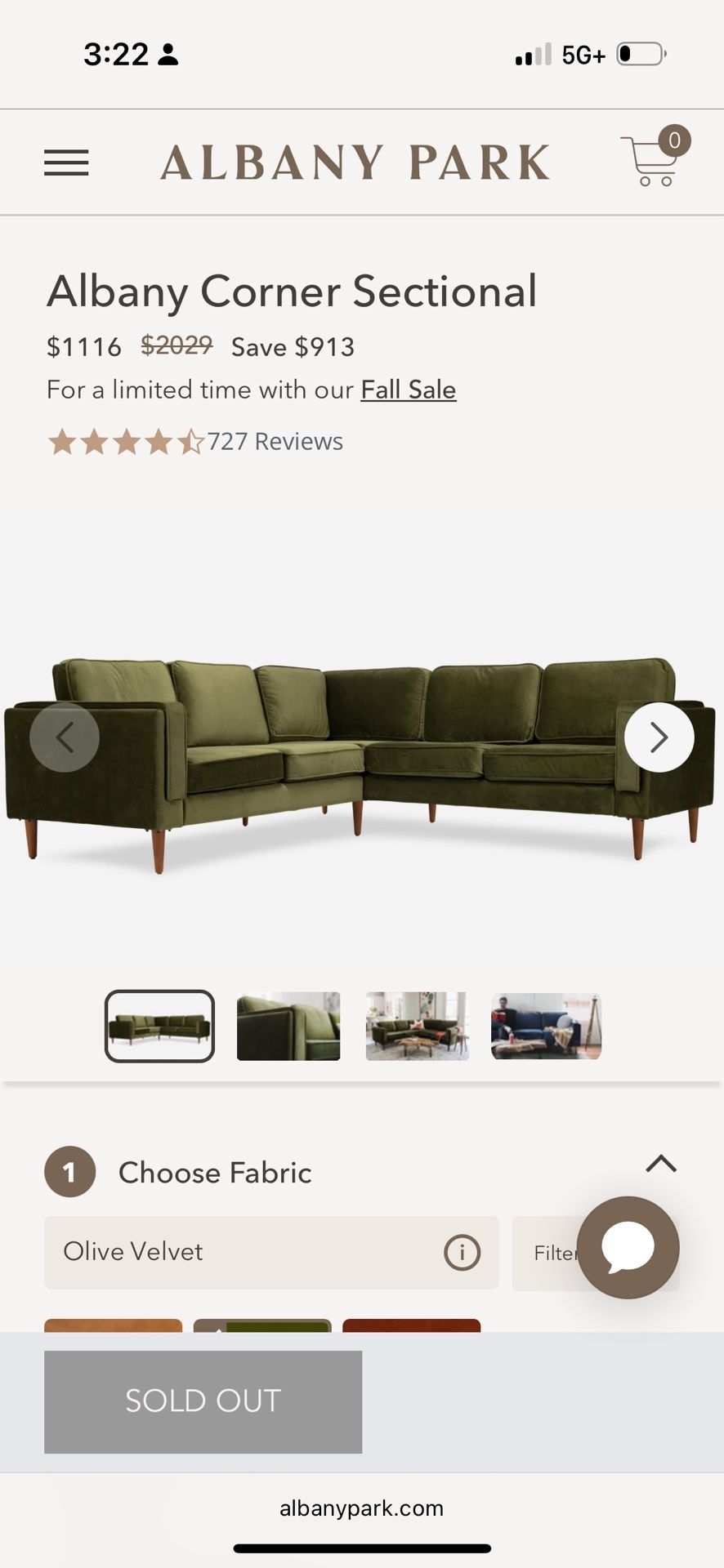Tap the albanypark.com address bar
Viewport: 724px width, 1568px height.
[361, 1508]
